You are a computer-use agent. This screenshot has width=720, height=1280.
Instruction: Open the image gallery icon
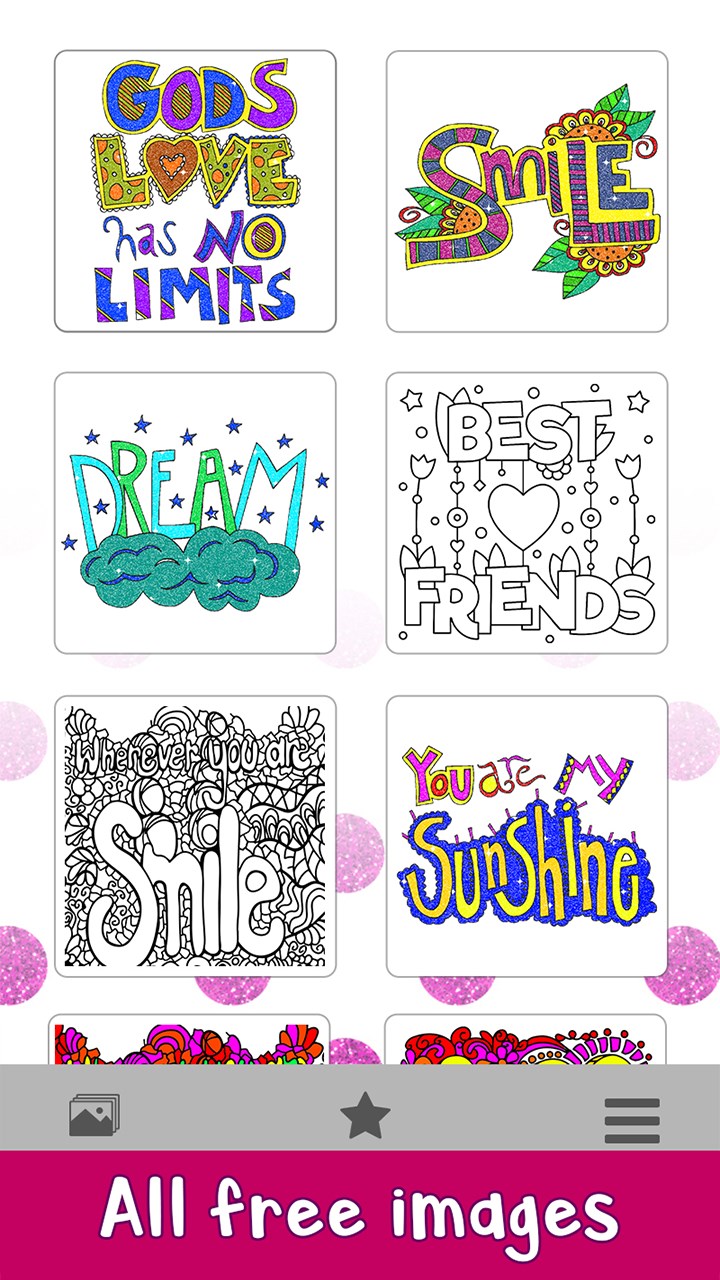[x=94, y=1116]
